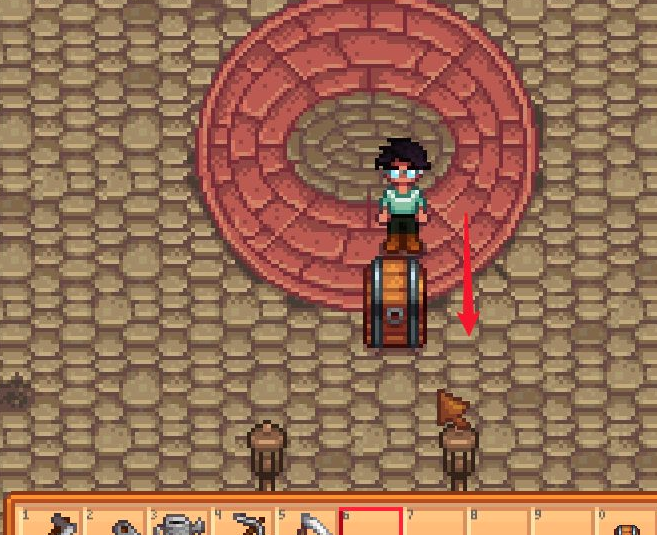Viewport: 657px width, 535px height.
Task: Select the watering can in slot 3
Action: pyautogui.click(x=178, y=523)
